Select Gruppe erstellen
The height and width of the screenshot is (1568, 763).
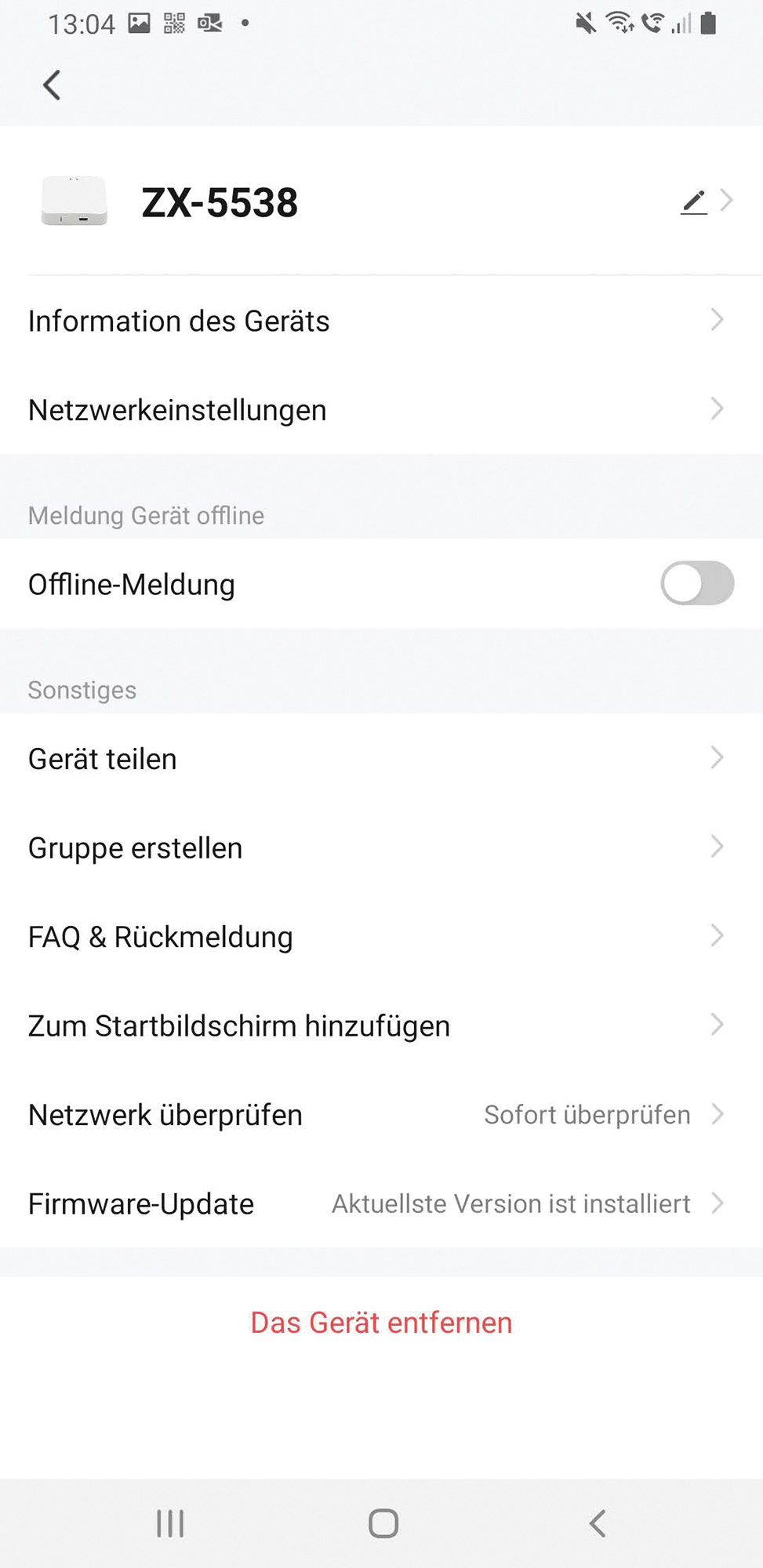pos(376,848)
